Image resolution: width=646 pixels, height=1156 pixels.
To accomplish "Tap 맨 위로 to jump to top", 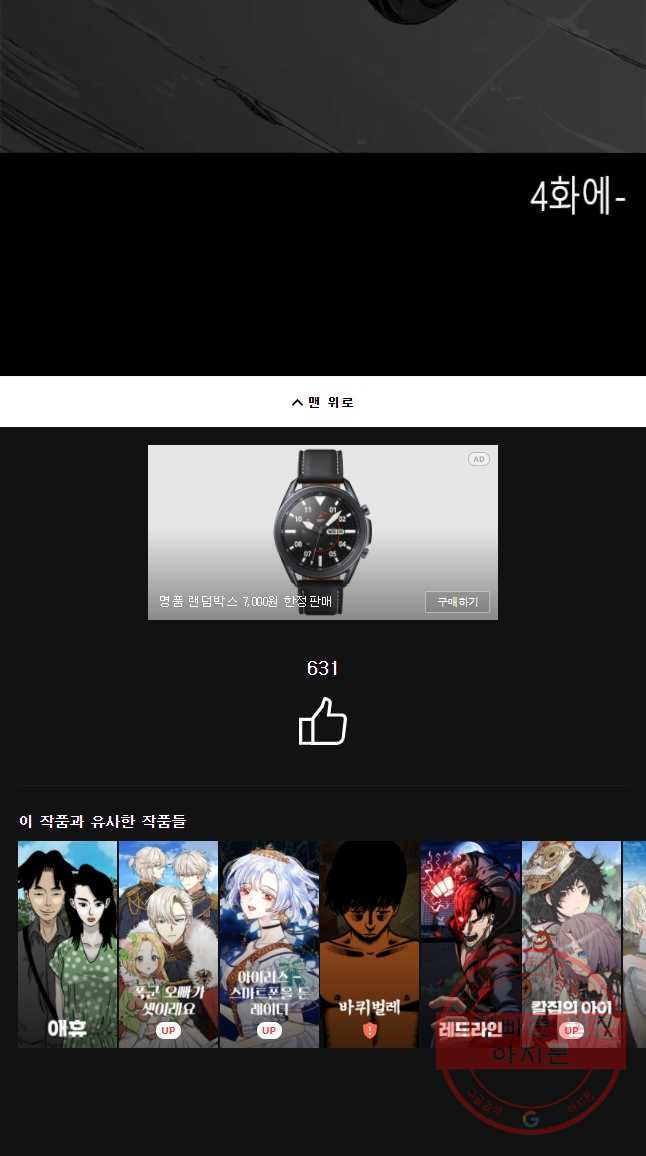I will point(322,402).
